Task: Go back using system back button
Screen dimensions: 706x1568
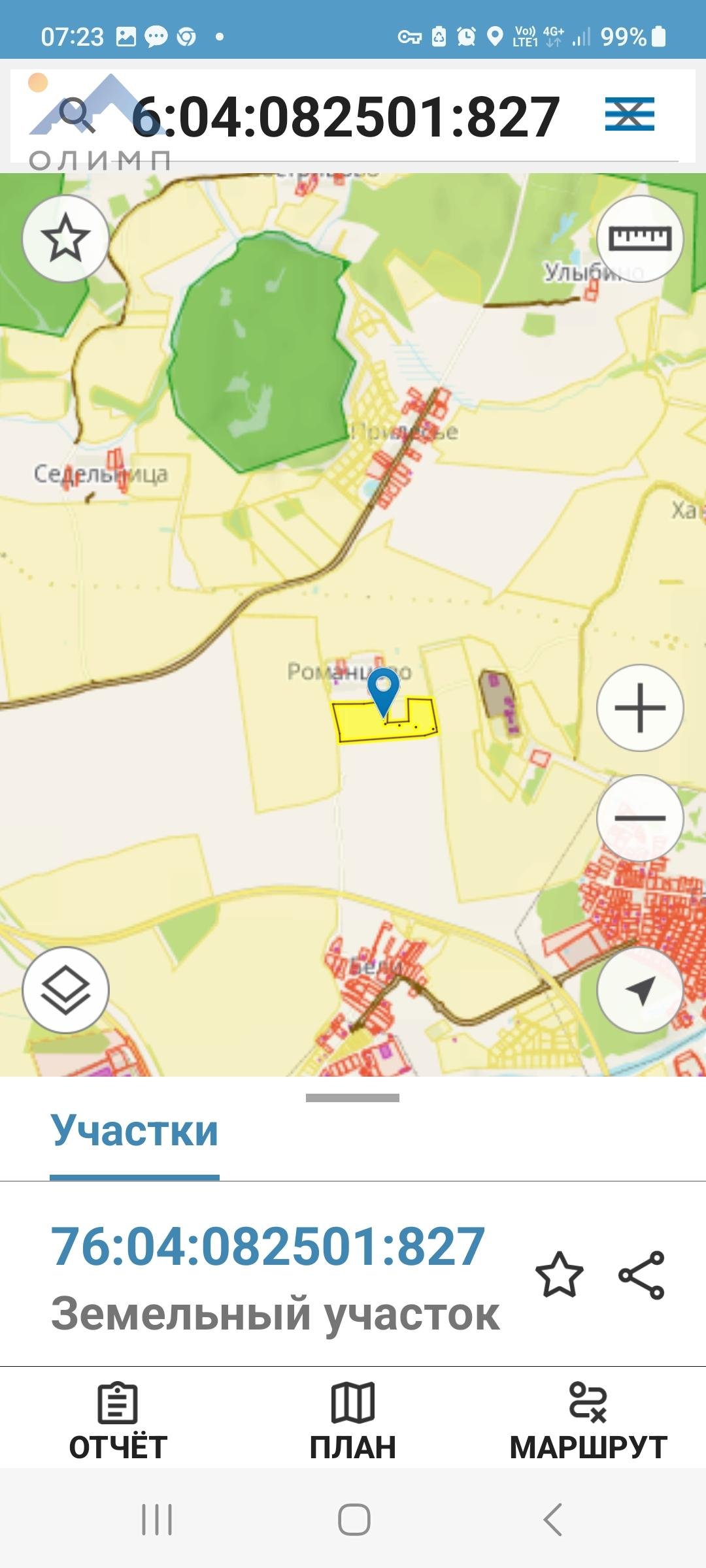Action: pyautogui.click(x=553, y=1519)
